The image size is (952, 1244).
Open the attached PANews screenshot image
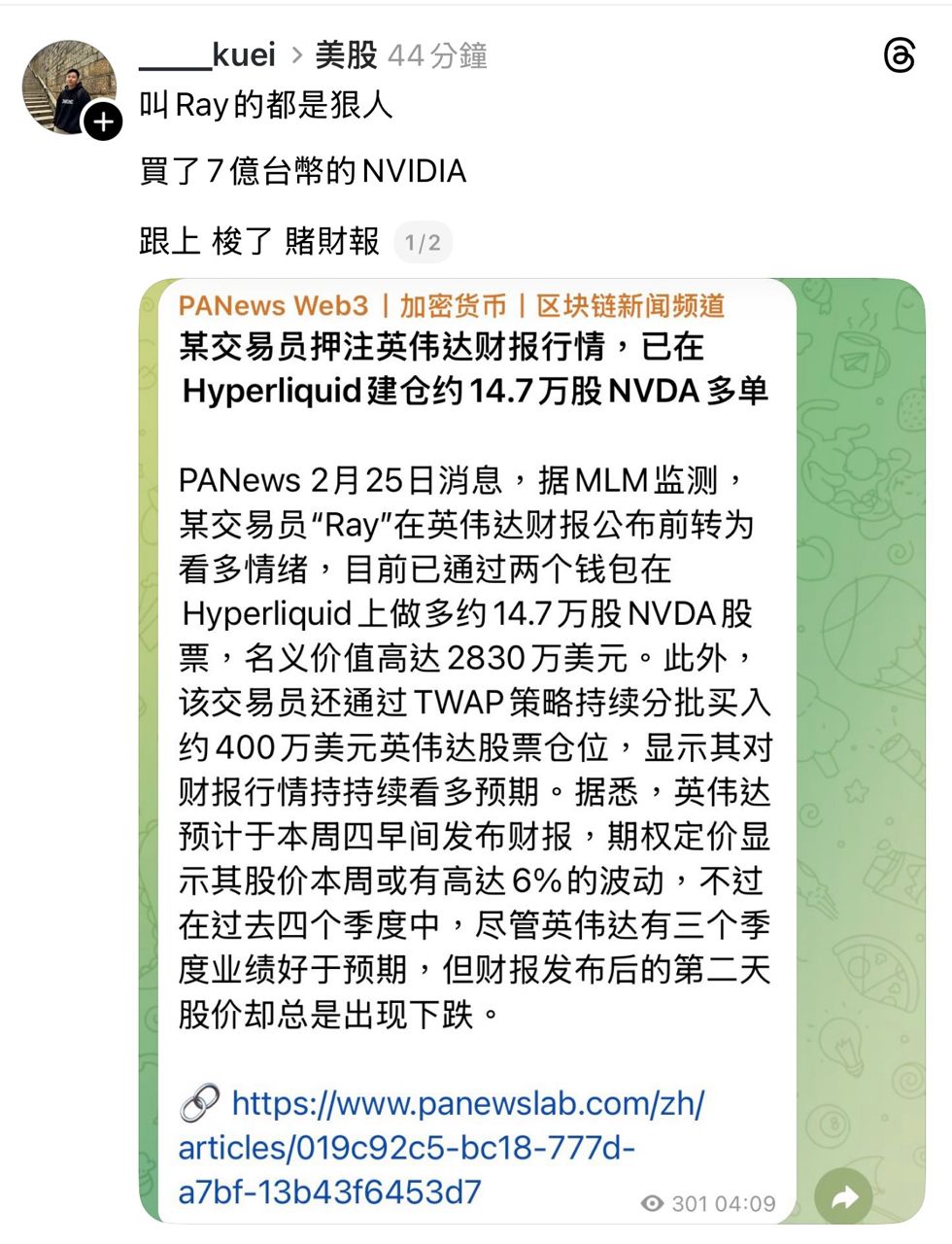tap(532, 750)
